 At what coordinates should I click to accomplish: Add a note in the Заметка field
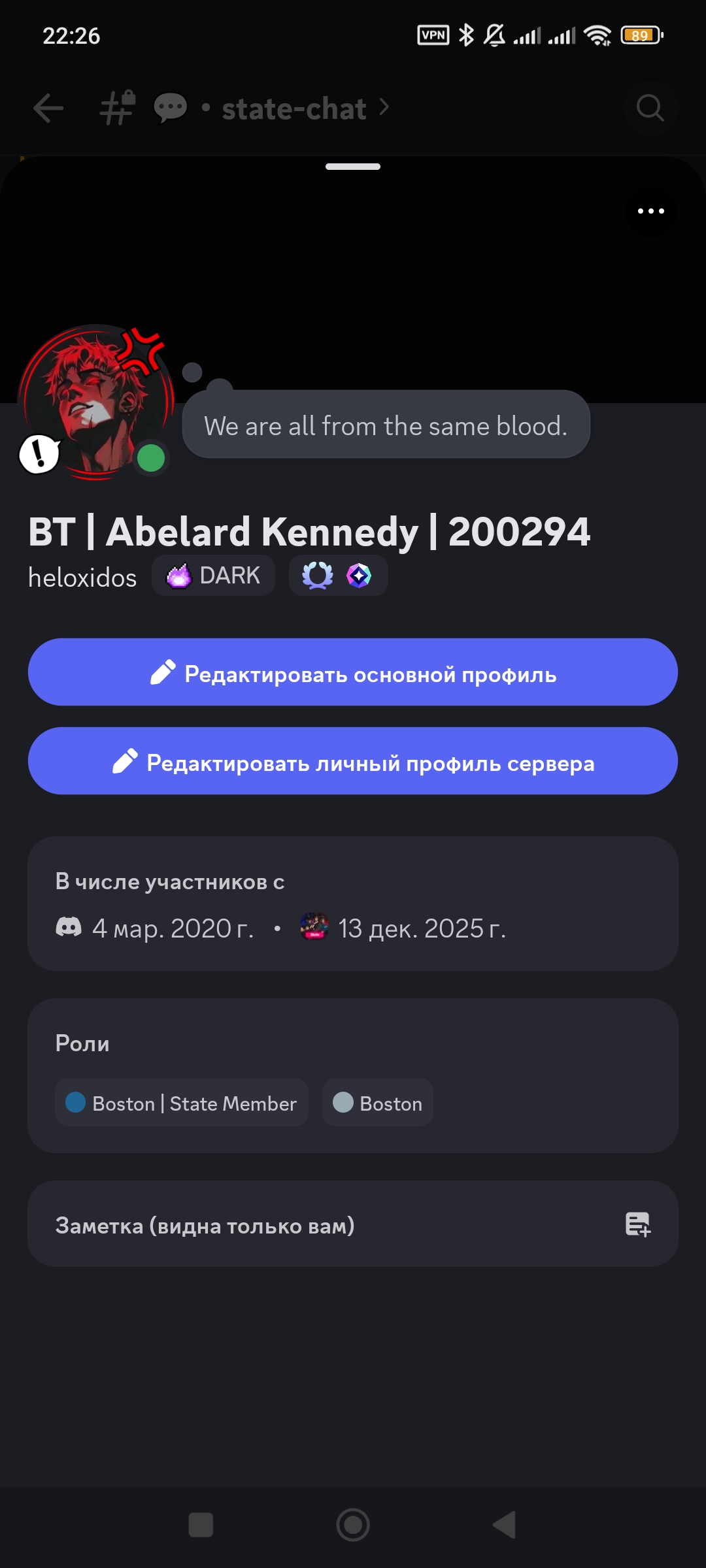[353, 1224]
